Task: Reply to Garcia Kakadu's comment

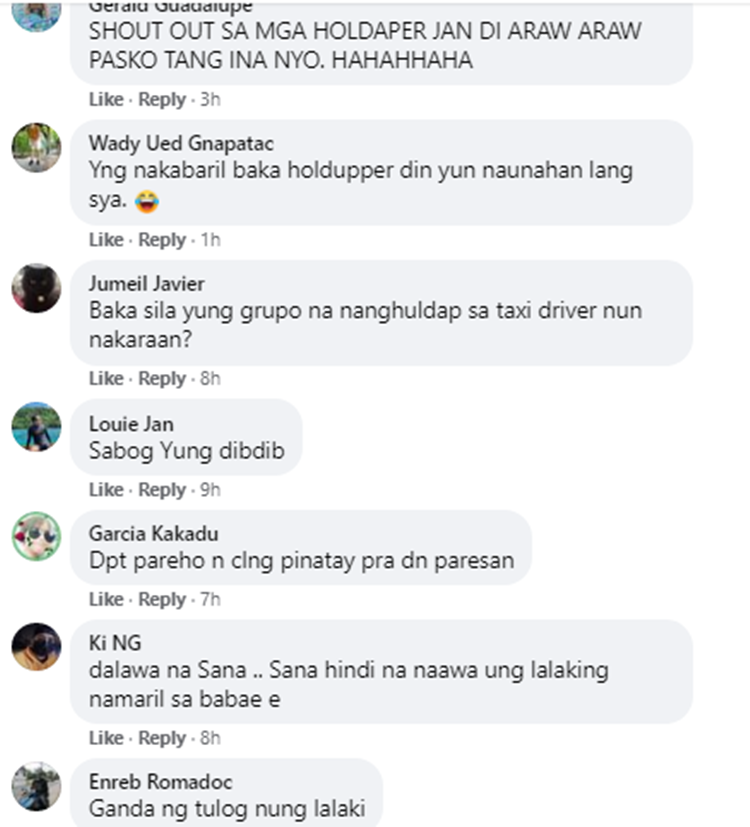Action: click(x=162, y=600)
